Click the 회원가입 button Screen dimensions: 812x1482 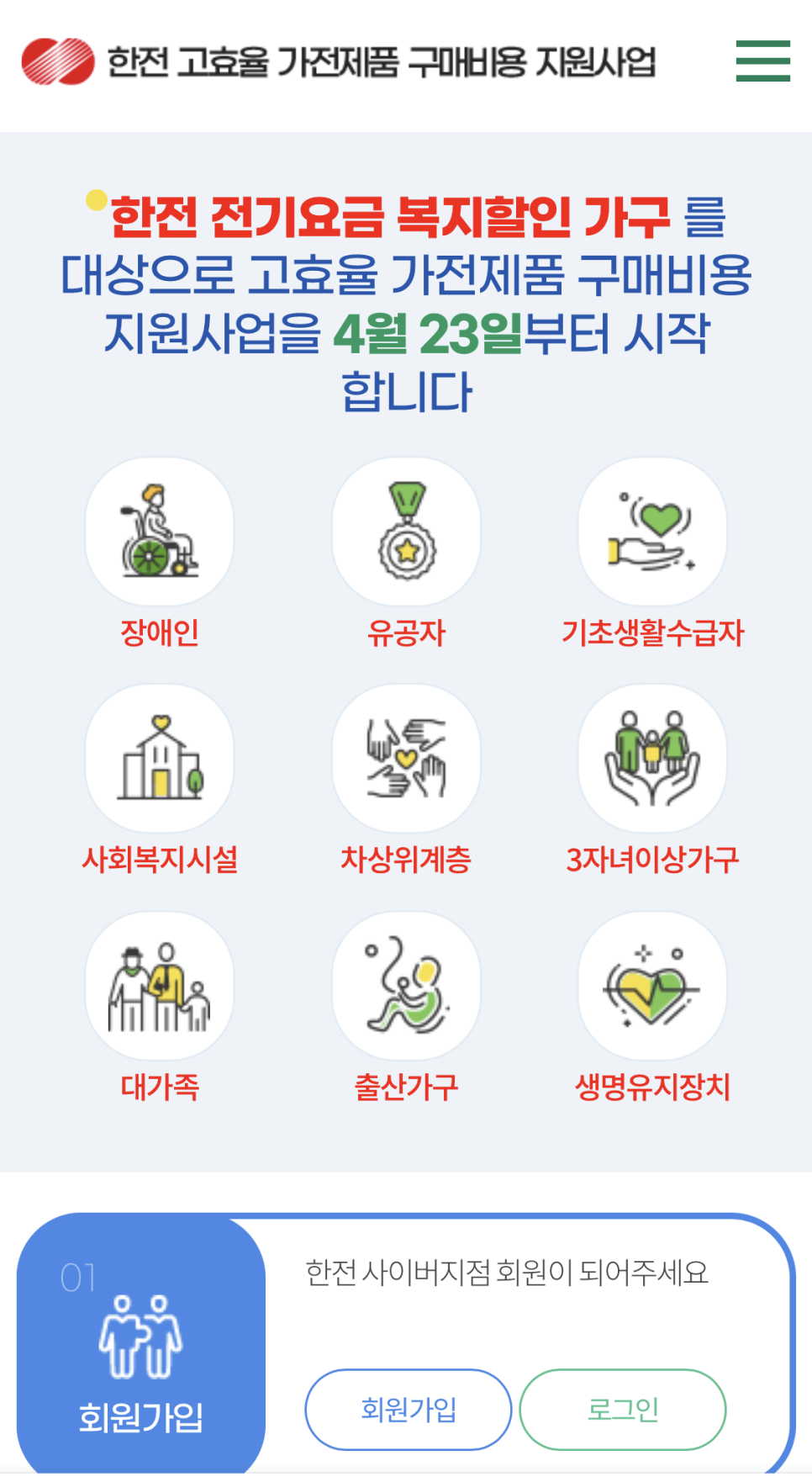[x=408, y=1408]
